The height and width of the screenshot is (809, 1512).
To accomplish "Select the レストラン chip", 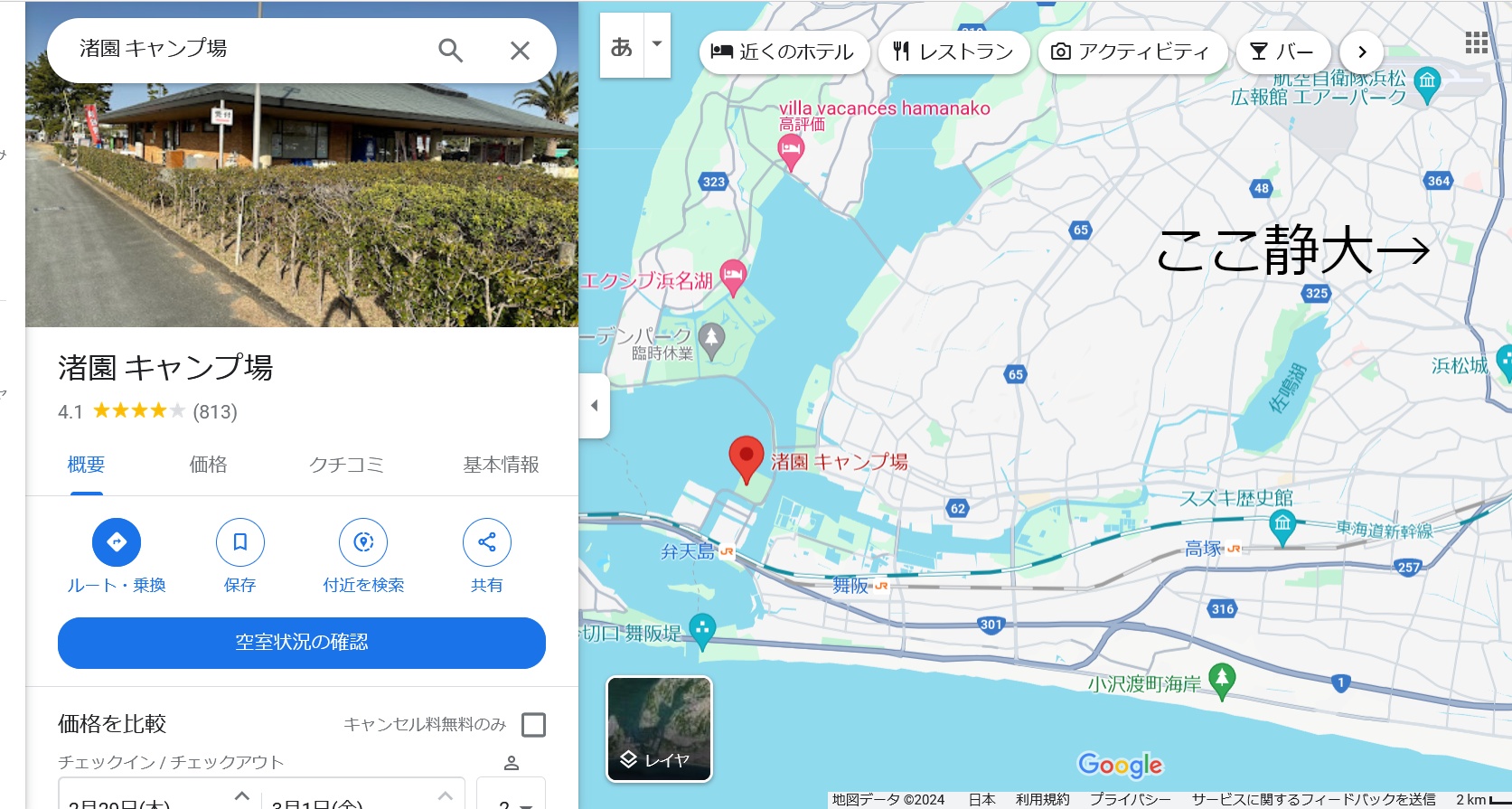I will pyautogui.click(x=953, y=52).
